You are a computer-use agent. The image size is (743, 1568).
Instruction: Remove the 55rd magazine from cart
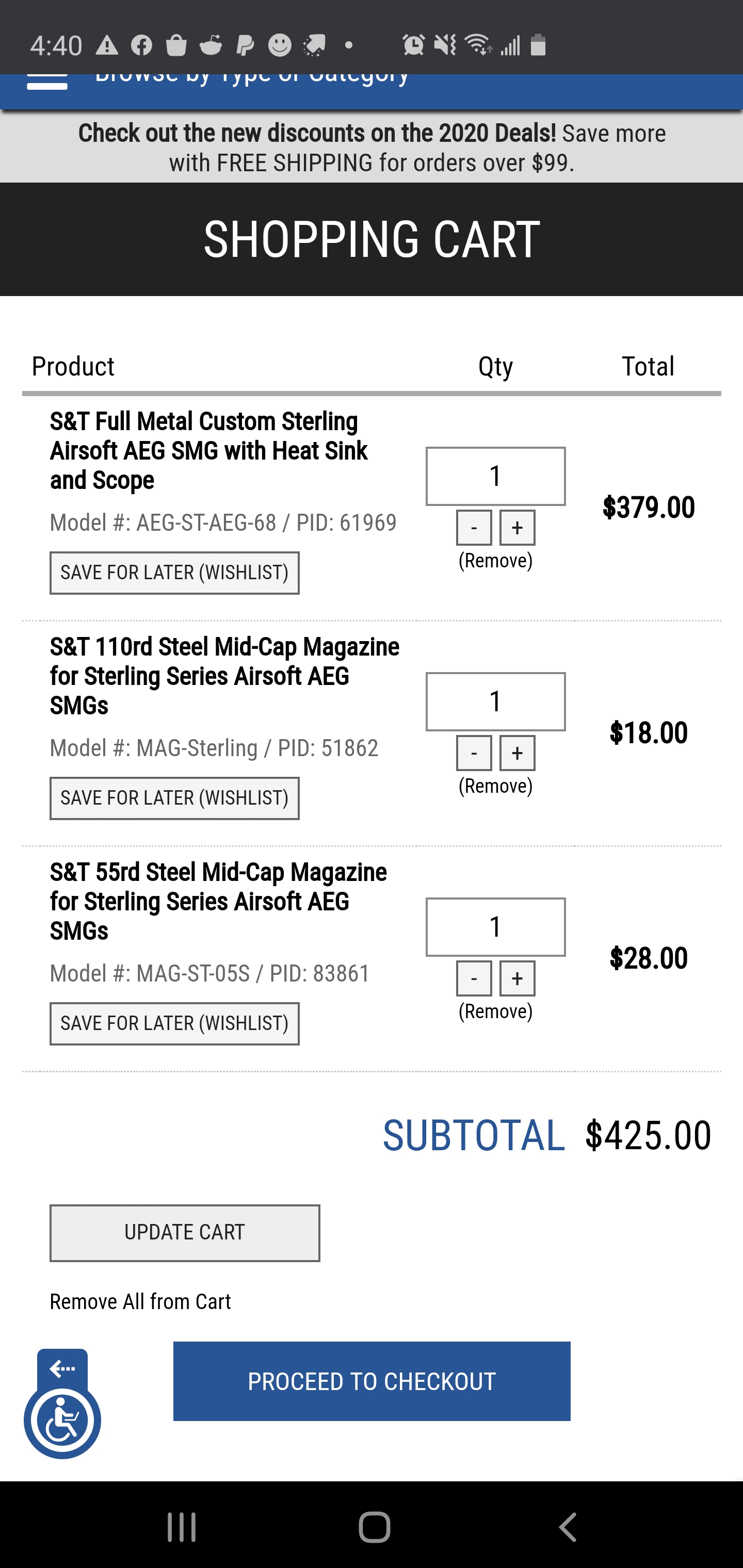tap(496, 1011)
